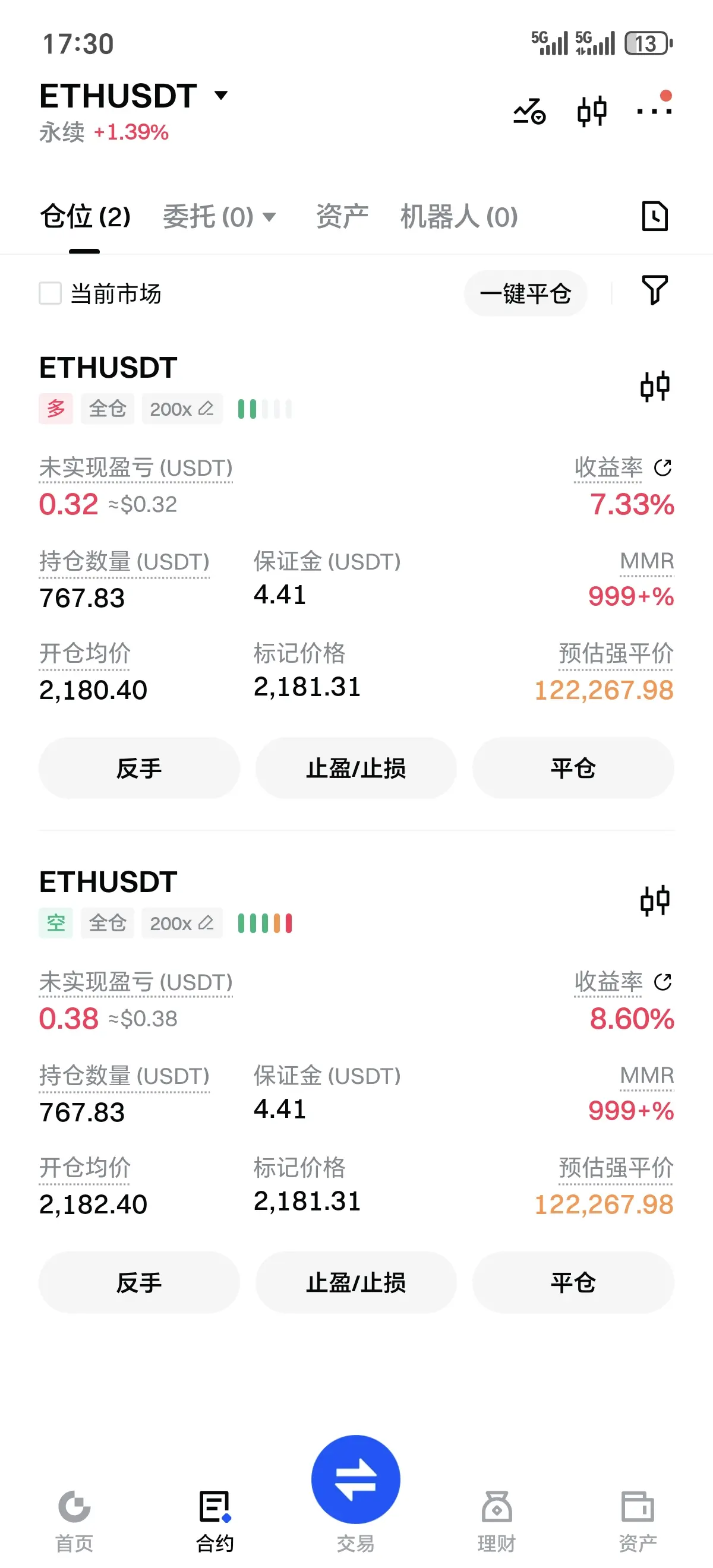Tap 反手 on the long ETHUSDT position
Image resolution: width=713 pixels, height=1568 pixels.
click(x=139, y=768)
